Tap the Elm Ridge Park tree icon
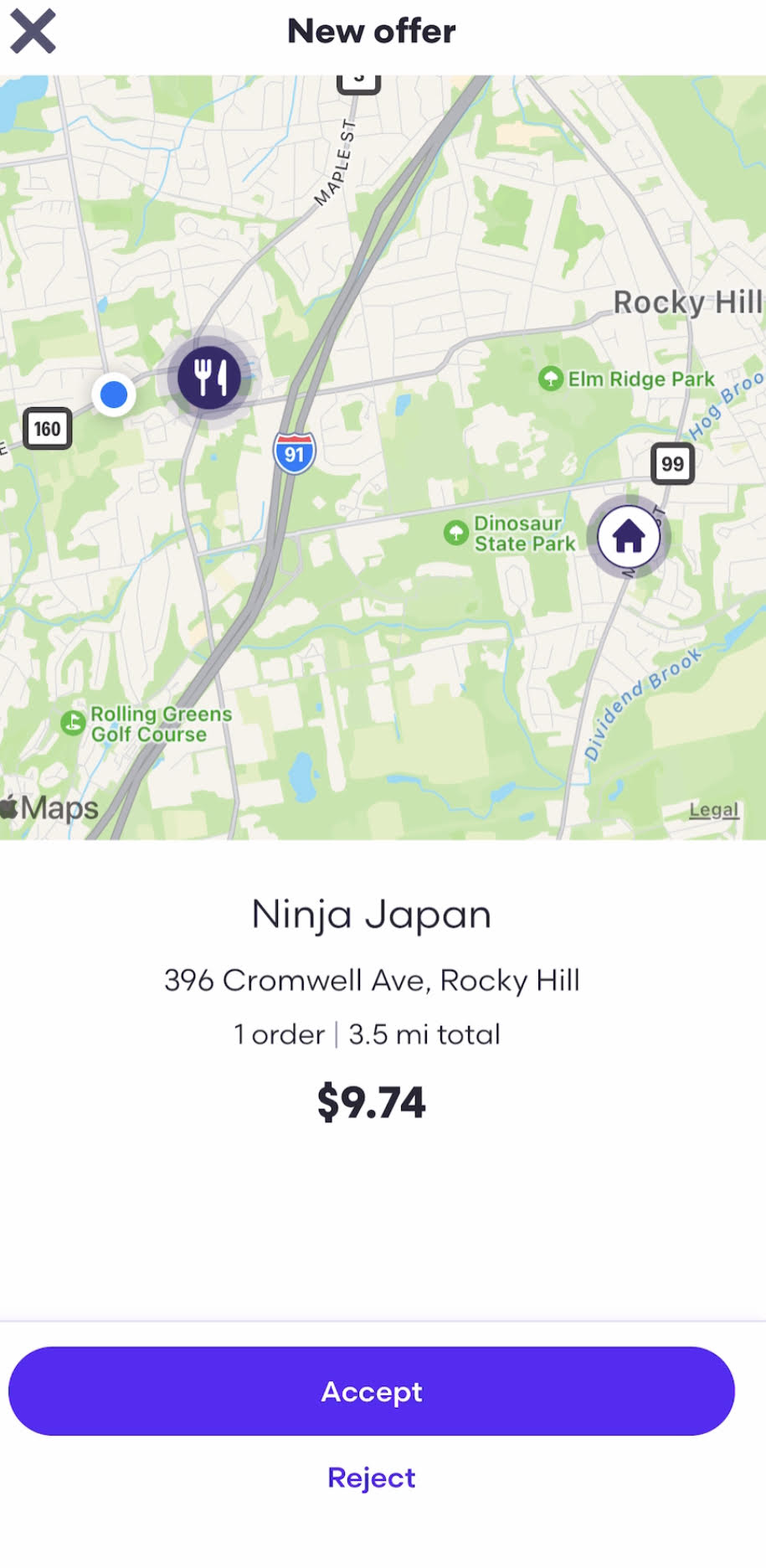Image resolution: width=766 pixels, height=1568 pixels. point(550,379)
